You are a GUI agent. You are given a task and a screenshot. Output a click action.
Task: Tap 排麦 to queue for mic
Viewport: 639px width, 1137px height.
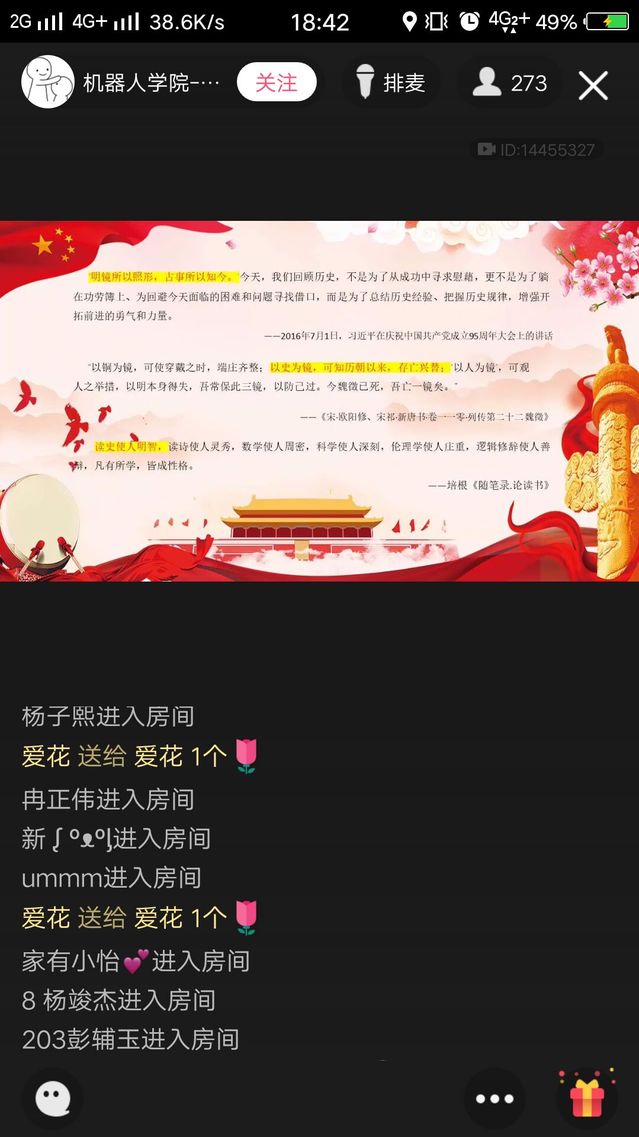390,83
